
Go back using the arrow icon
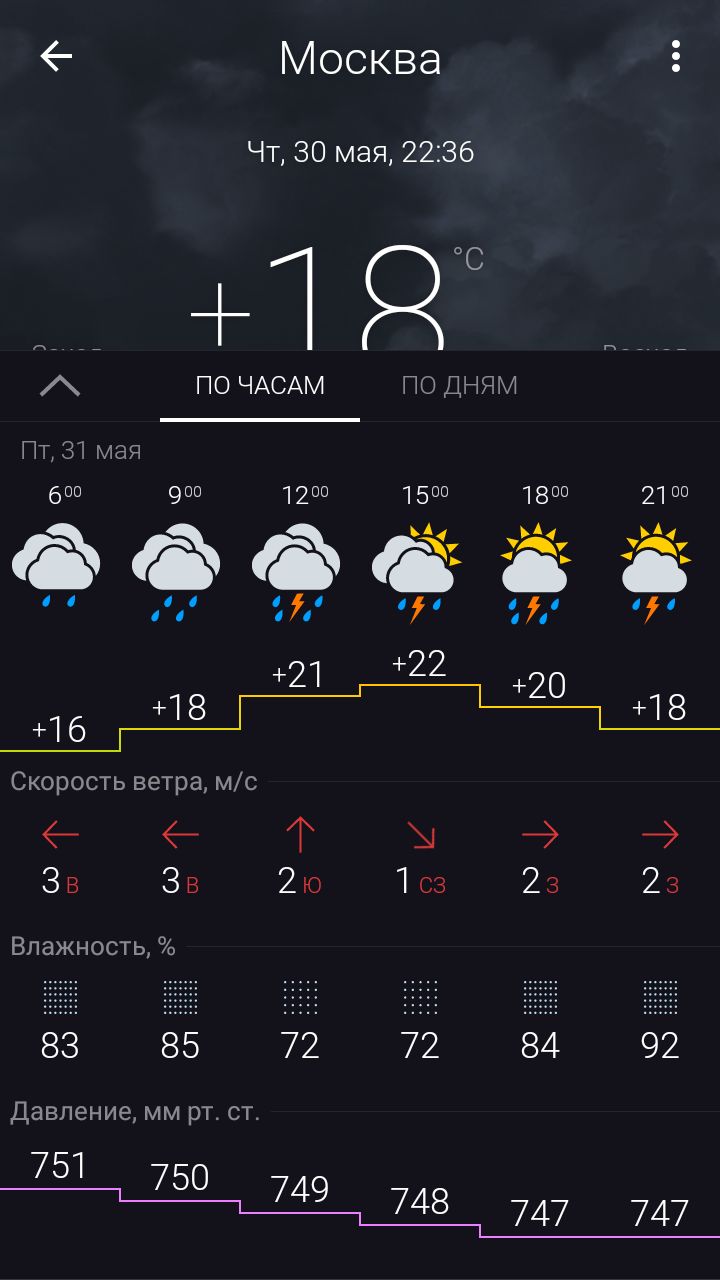tap(57, 57)
